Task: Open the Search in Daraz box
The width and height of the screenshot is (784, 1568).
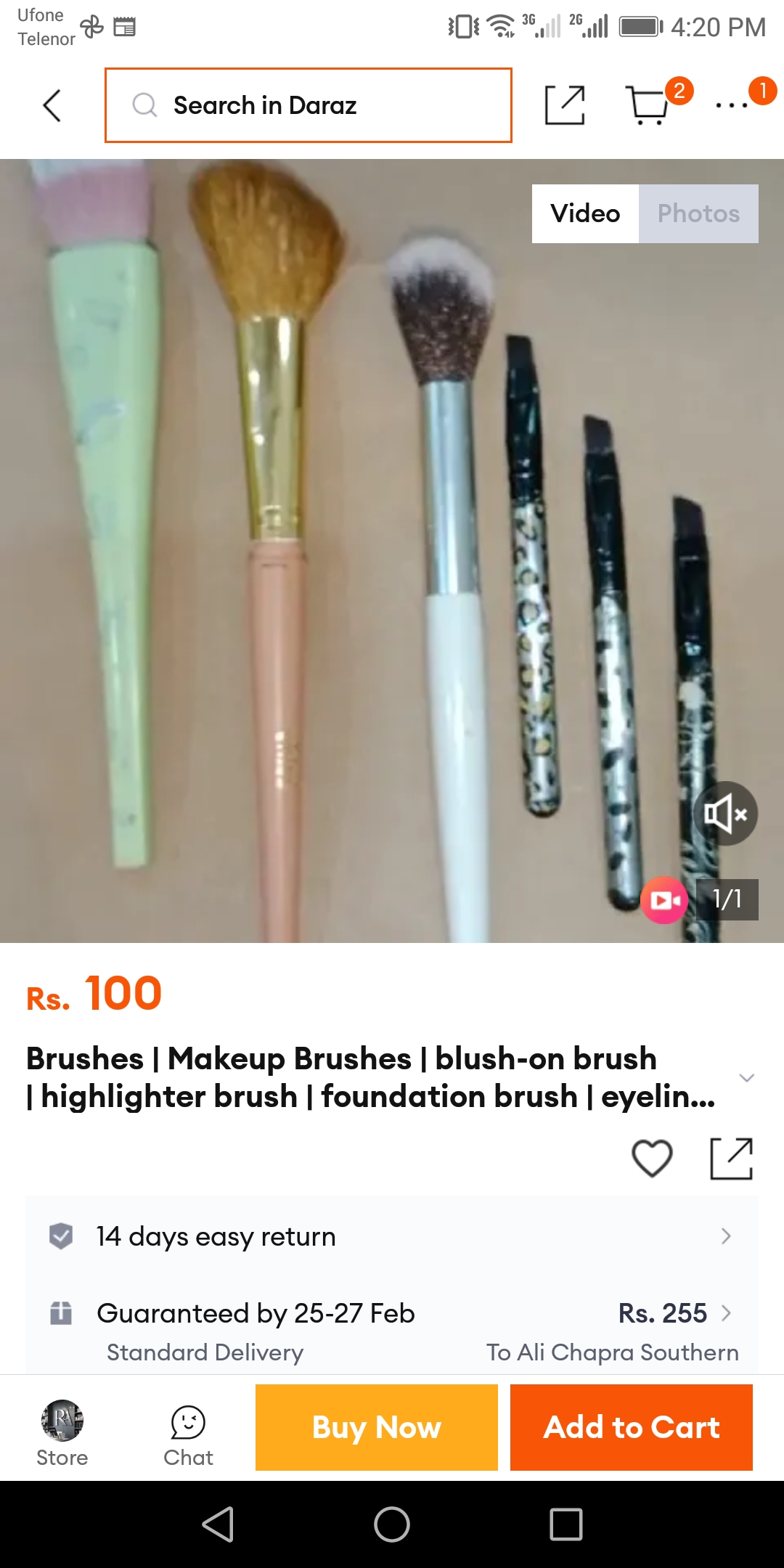Action: 309,105
